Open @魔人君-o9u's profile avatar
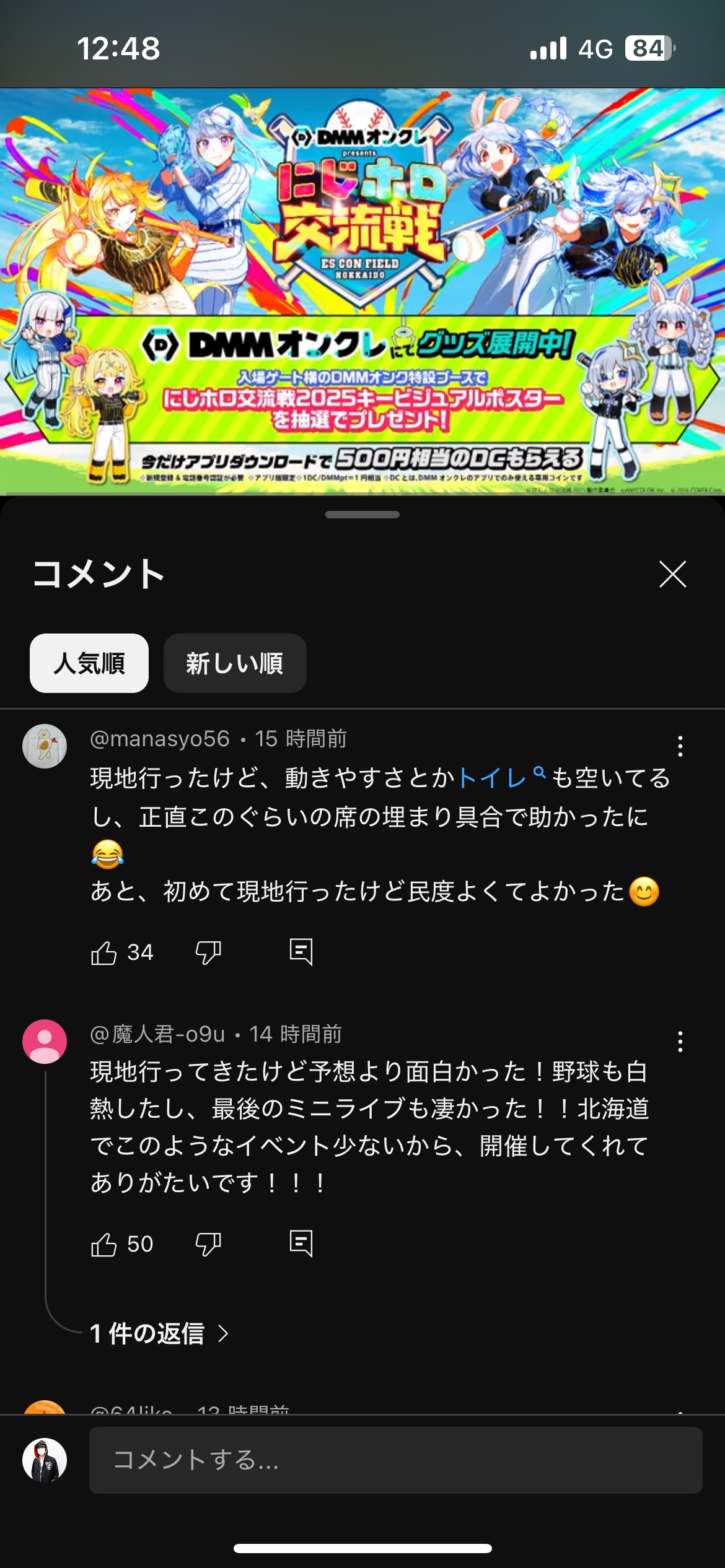 tap(45, 1042)
